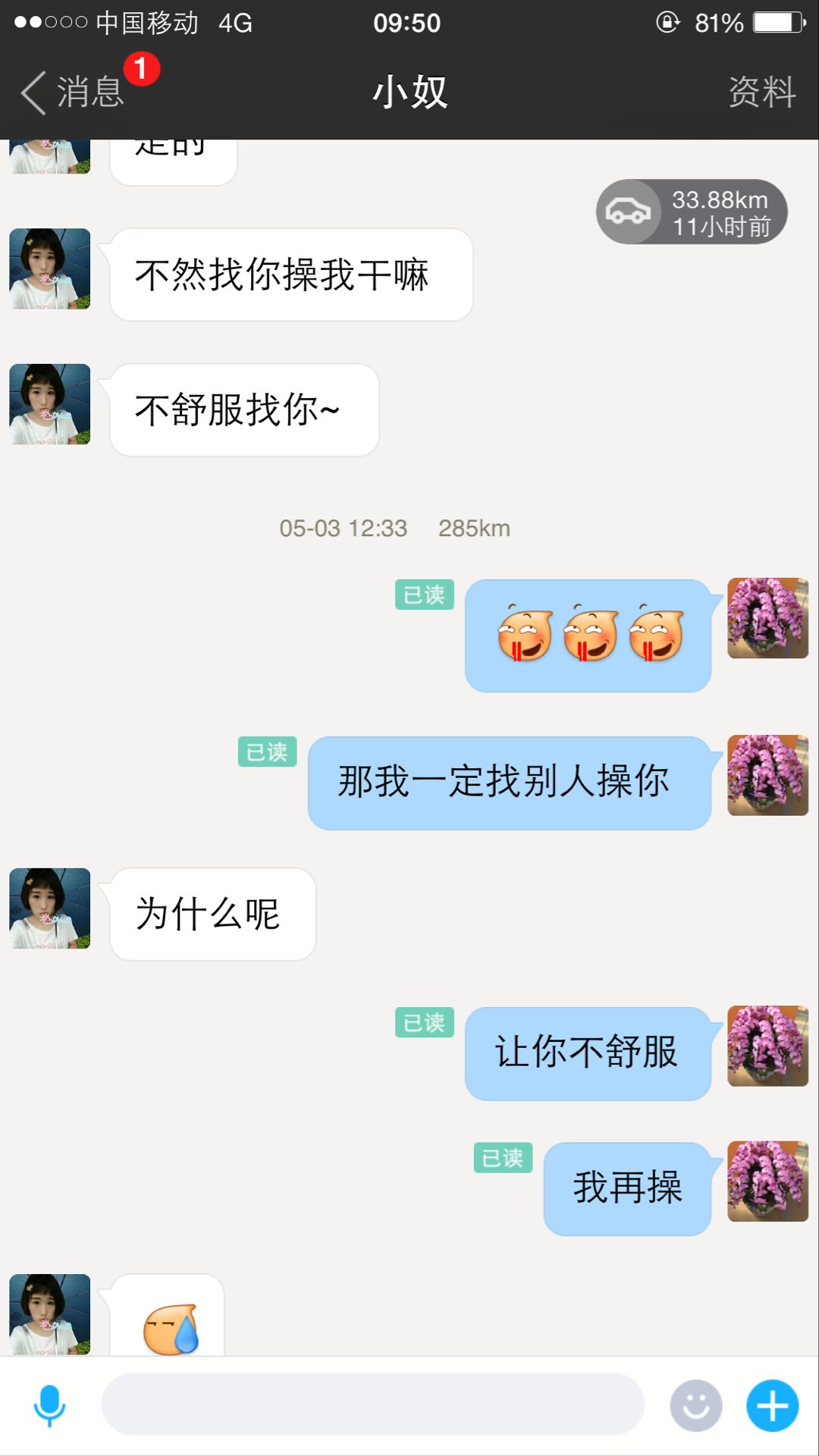The width and height of the screenshot is (819, 1456).
Task: Open the emoji smiley picker
Action: 695,1405
